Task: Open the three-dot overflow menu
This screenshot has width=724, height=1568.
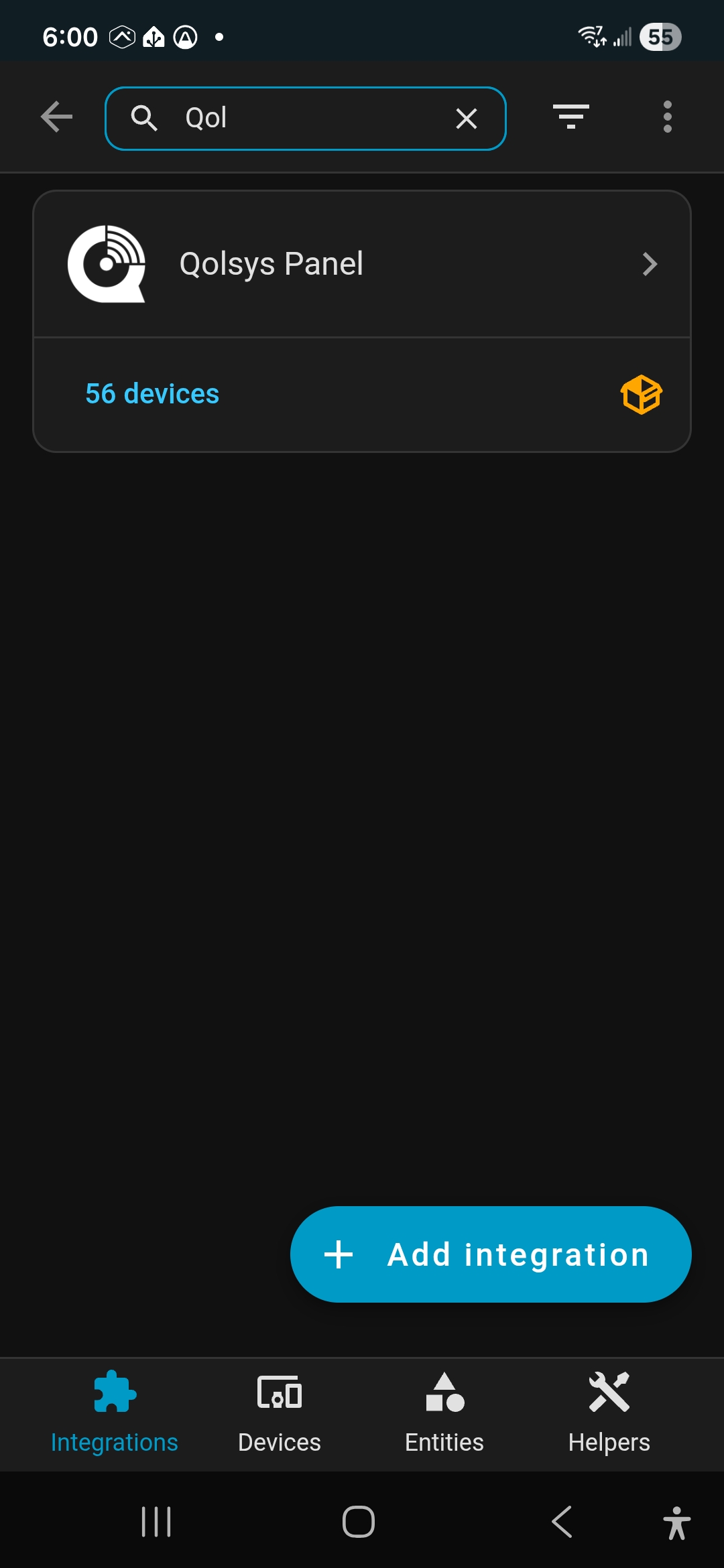Action: tap(667, 117)
